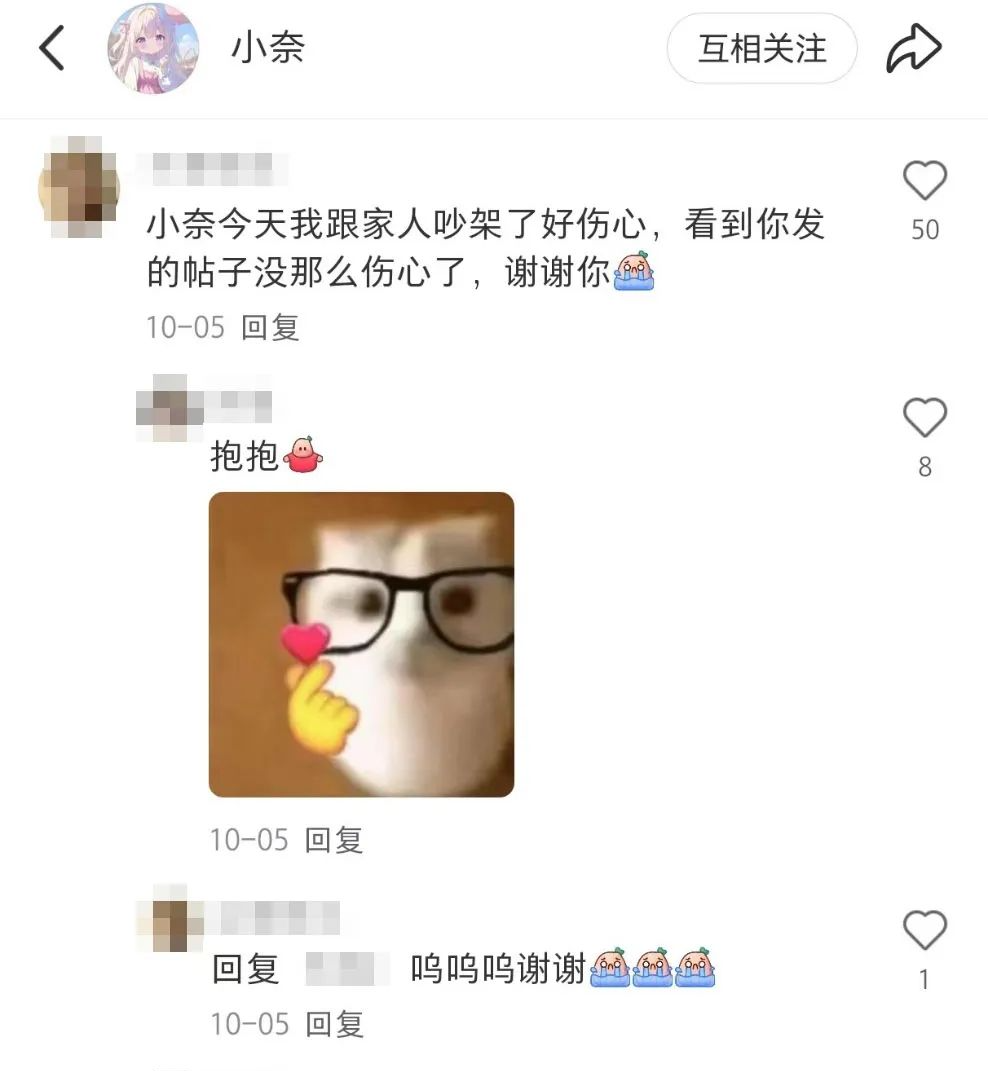The width and height of the screenshot is (988, 1071).
Task: Open the cat with glasses image
Action: [361, 644]
